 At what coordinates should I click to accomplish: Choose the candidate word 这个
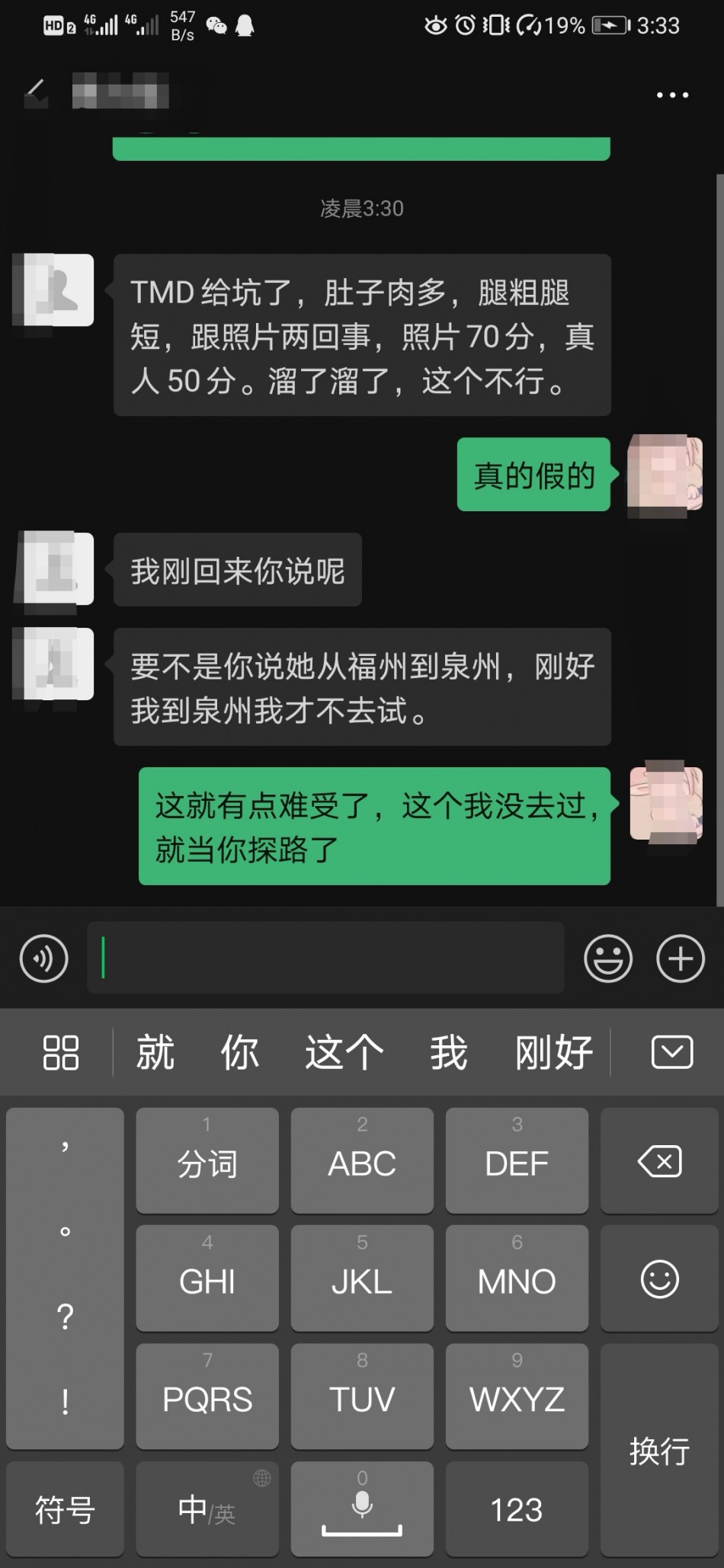point(344,1053)
